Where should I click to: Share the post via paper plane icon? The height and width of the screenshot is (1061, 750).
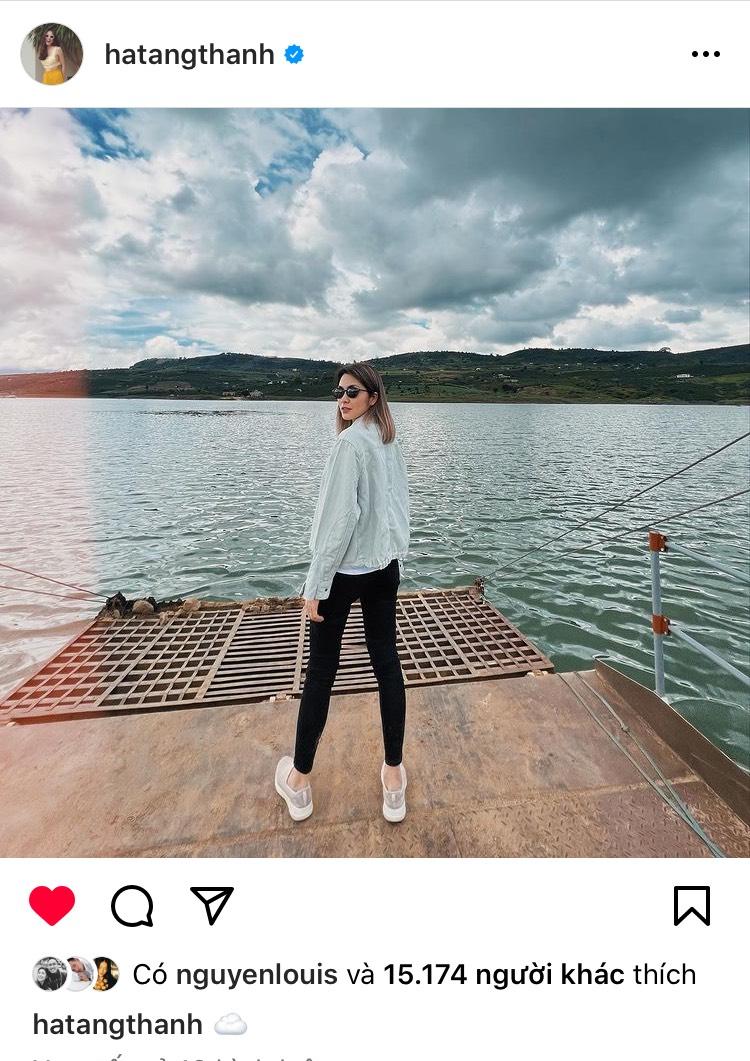pos(211,906)
